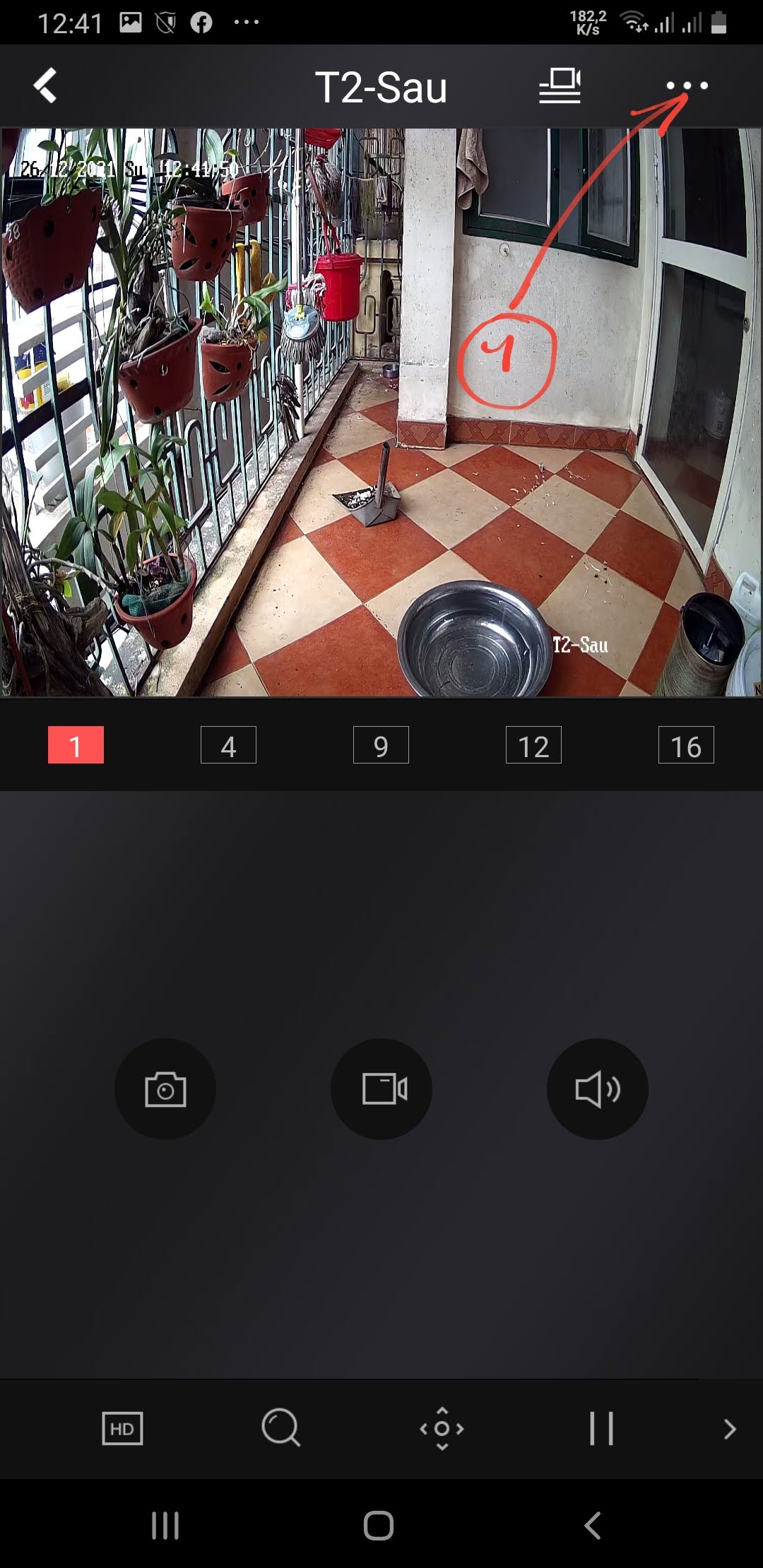Open the three-dot overflow menu
763x1568 pixels.
(x=687, y=86)
